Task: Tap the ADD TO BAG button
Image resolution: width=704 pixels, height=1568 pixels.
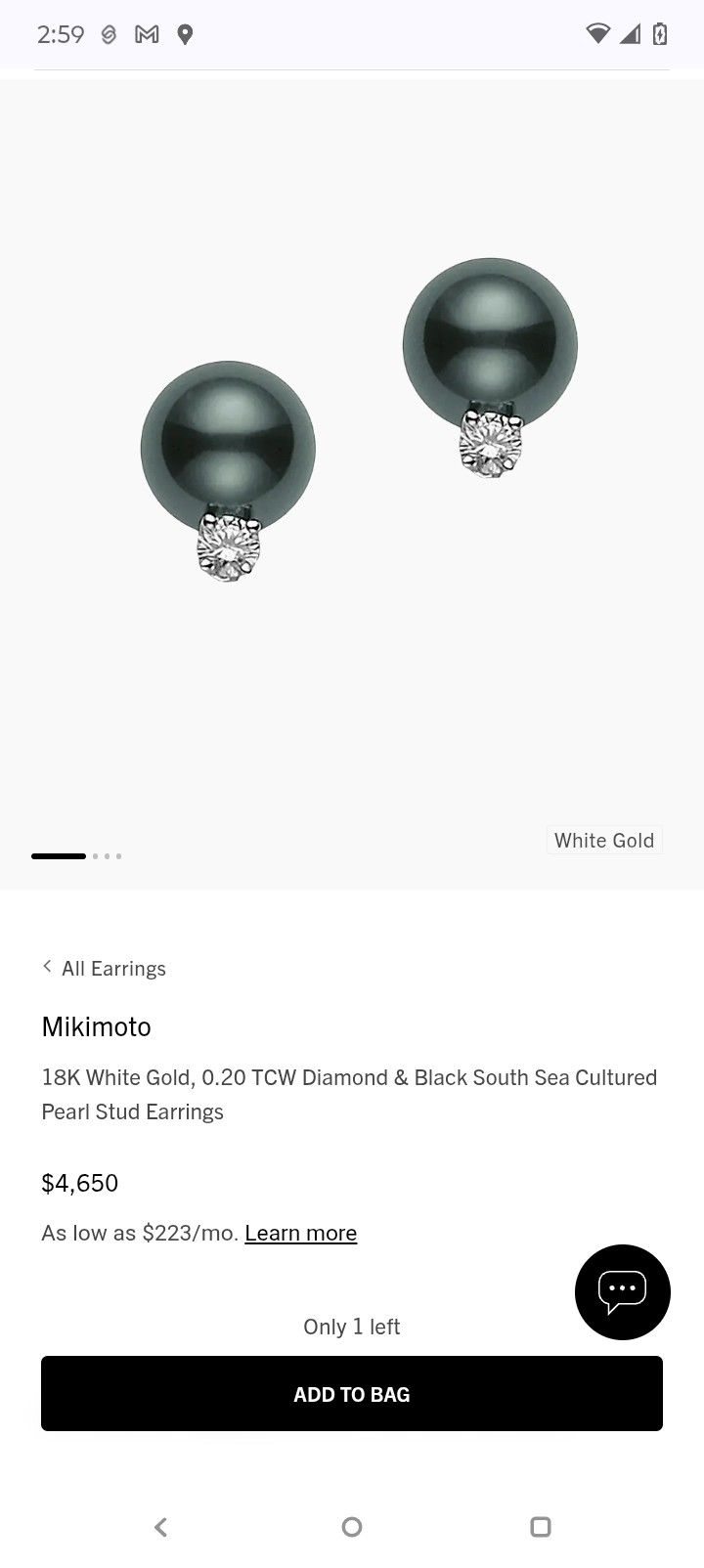Action: 351,1393
